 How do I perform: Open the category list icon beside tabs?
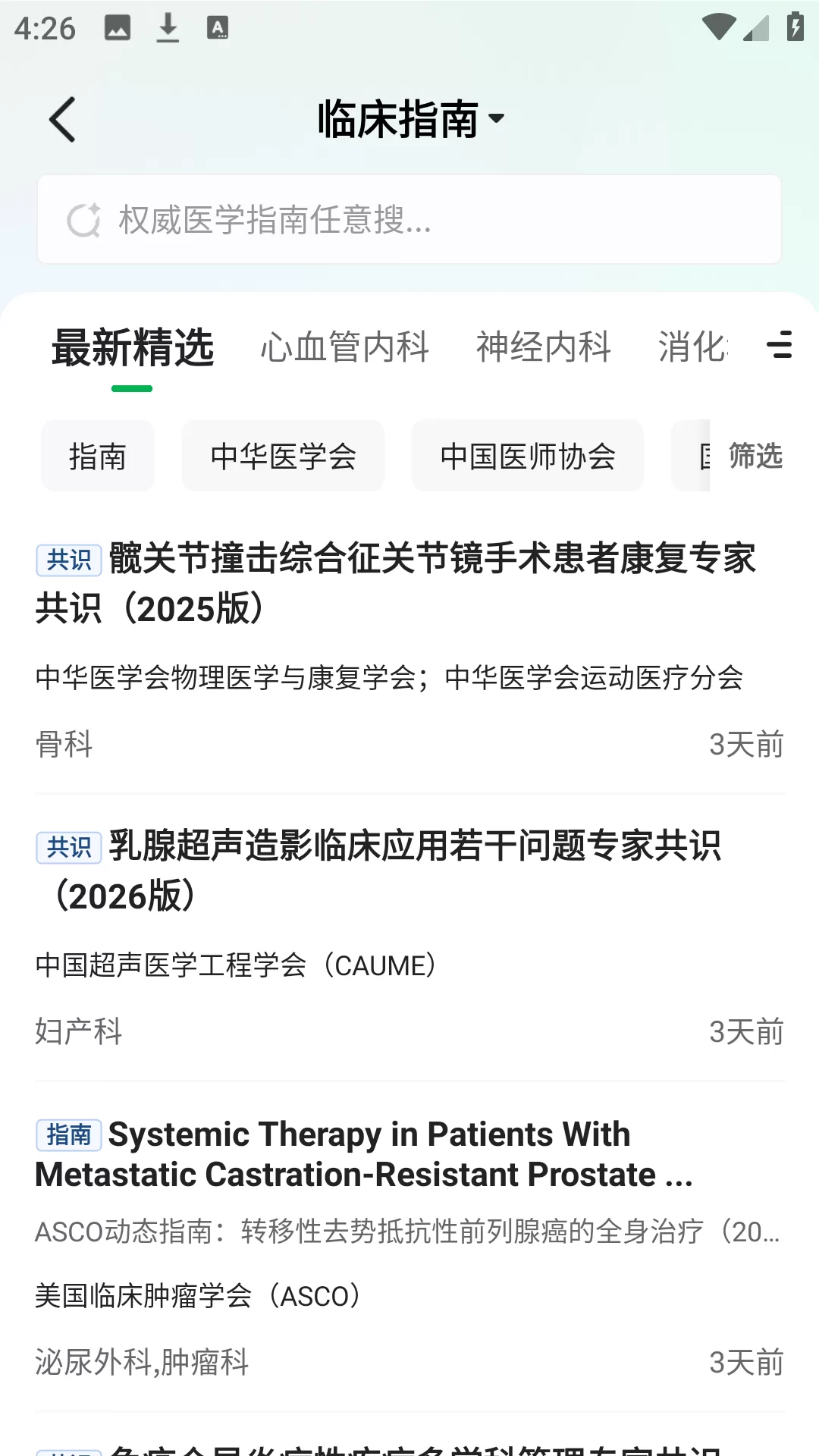click(x=780, y=347)
